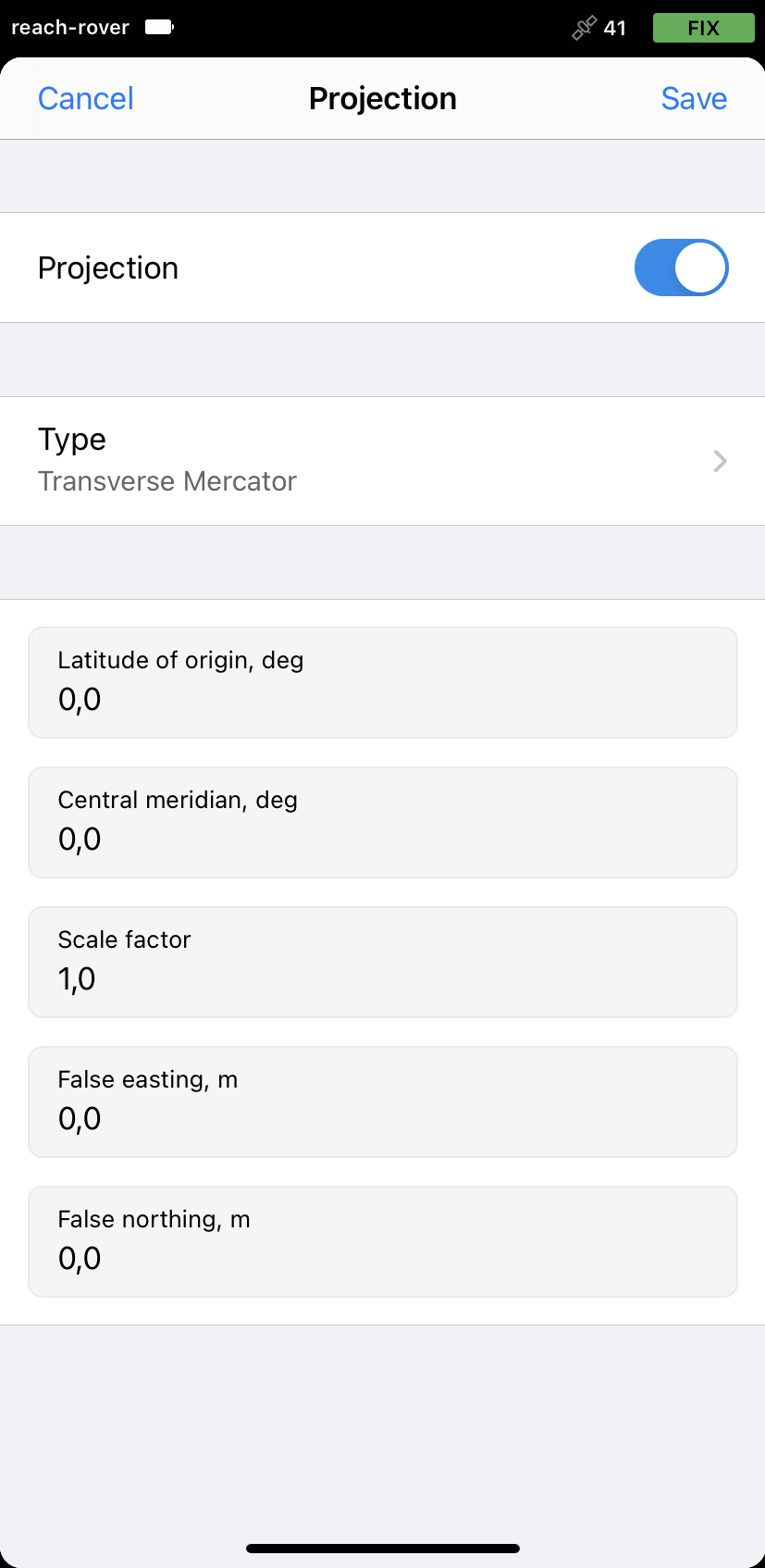The image size is (765, 1568).
Task: Change the Scale factor value
Action: coord(383,963)
